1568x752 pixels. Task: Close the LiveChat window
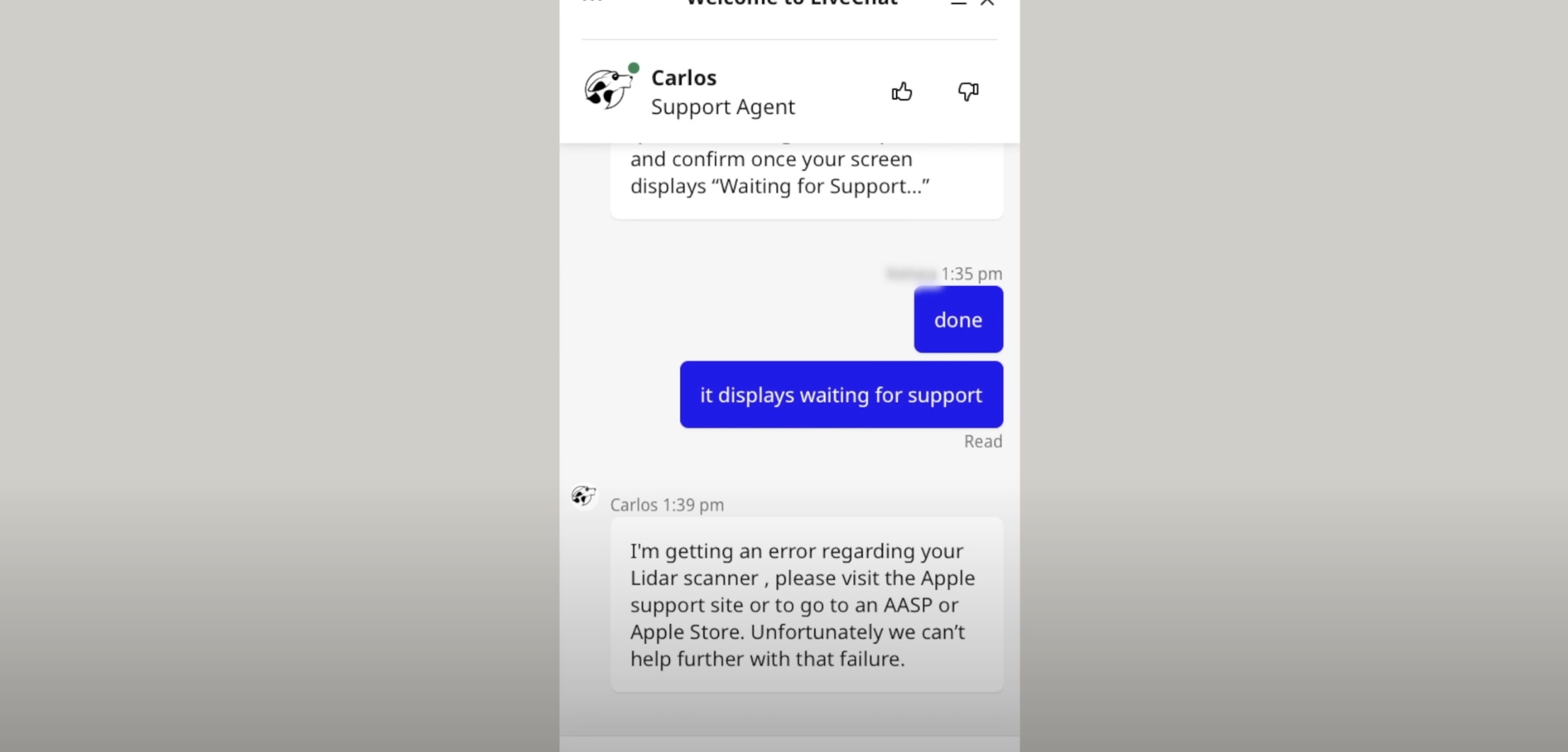coord(987,3)
